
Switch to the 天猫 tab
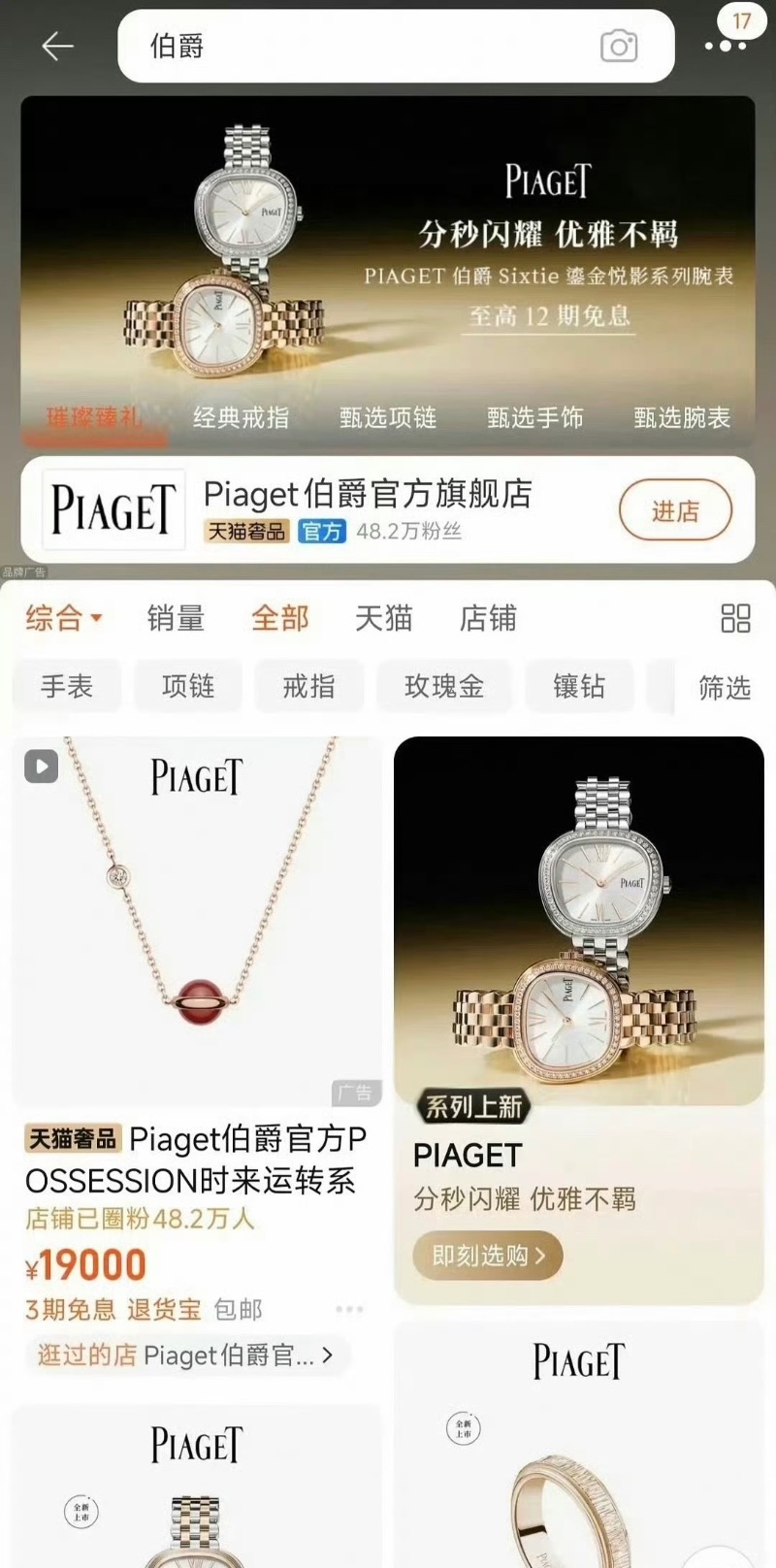(384, 618)
